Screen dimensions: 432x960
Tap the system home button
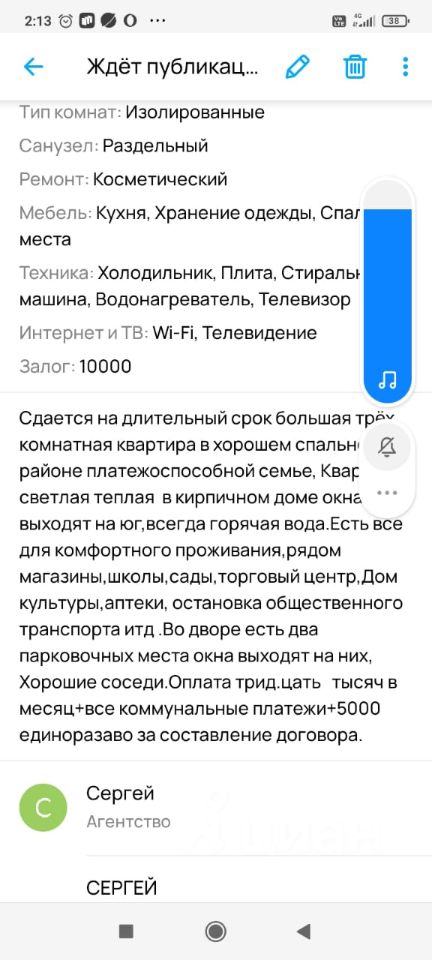tap(215, 931)
